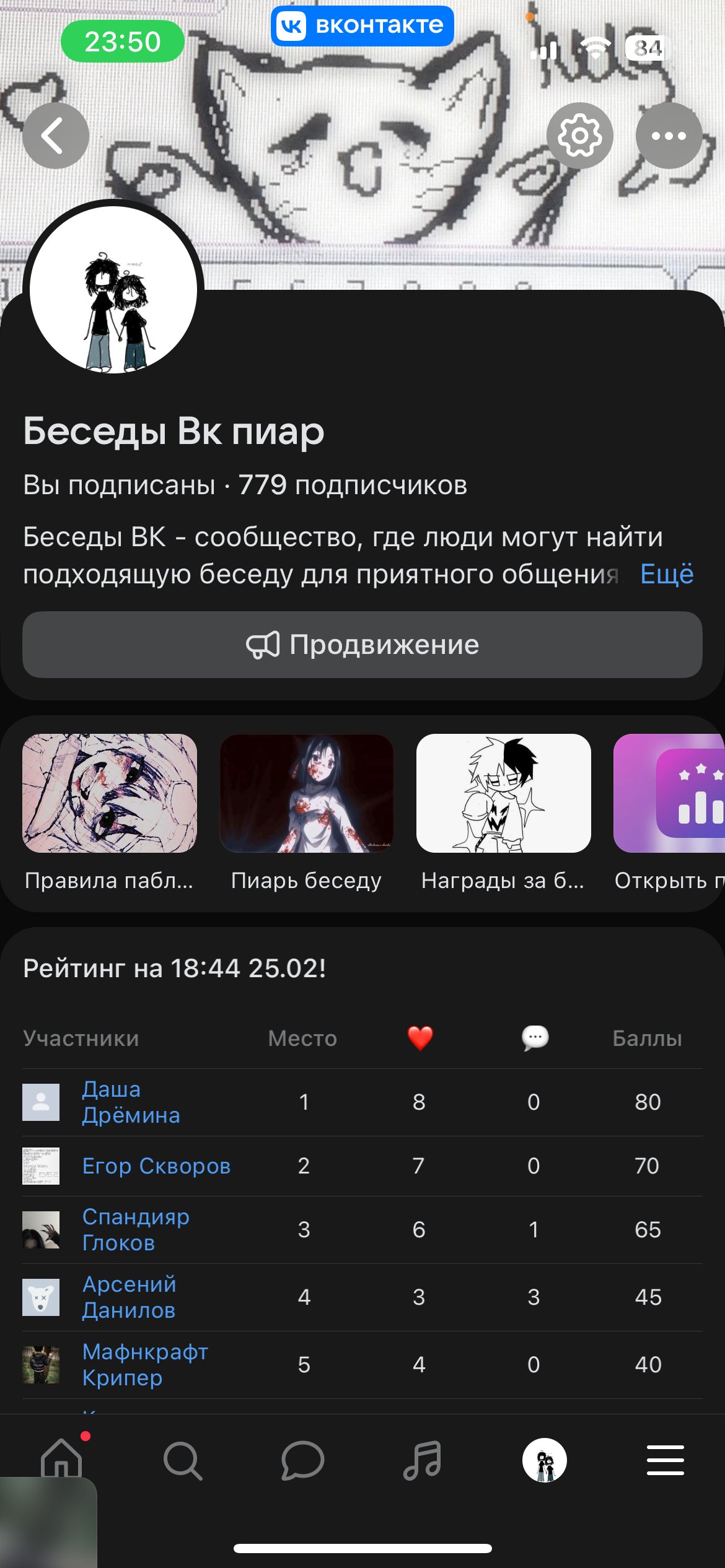Open the Пиарь беседу tile

306,793
